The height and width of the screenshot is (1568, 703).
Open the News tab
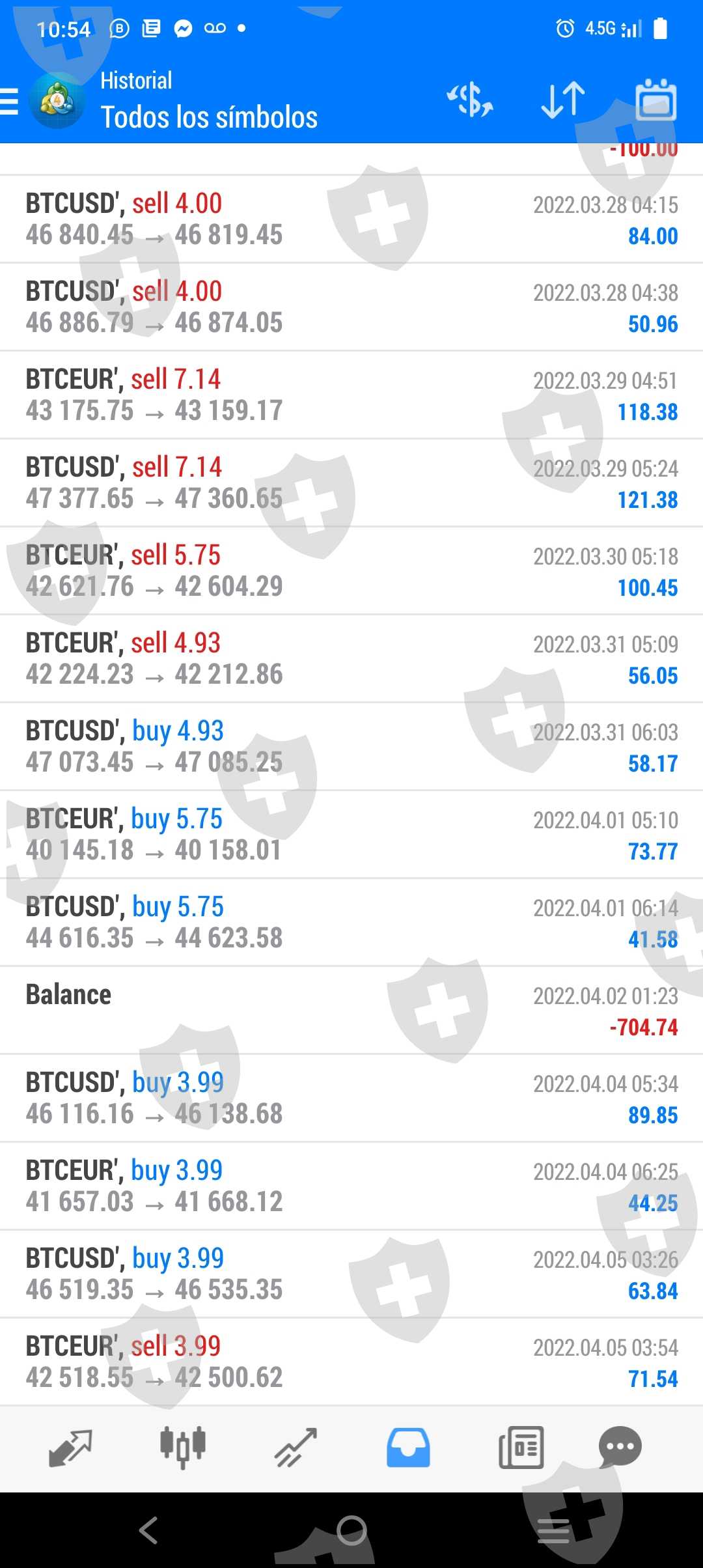521,1448
